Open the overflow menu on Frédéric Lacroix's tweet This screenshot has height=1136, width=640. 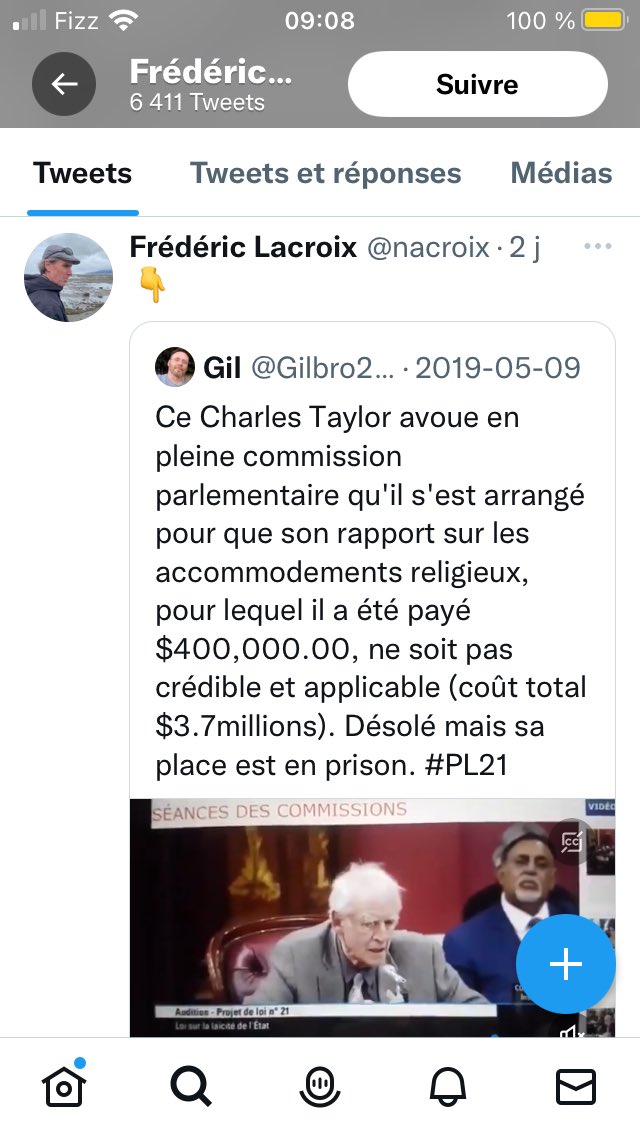(x=597, y=246)
